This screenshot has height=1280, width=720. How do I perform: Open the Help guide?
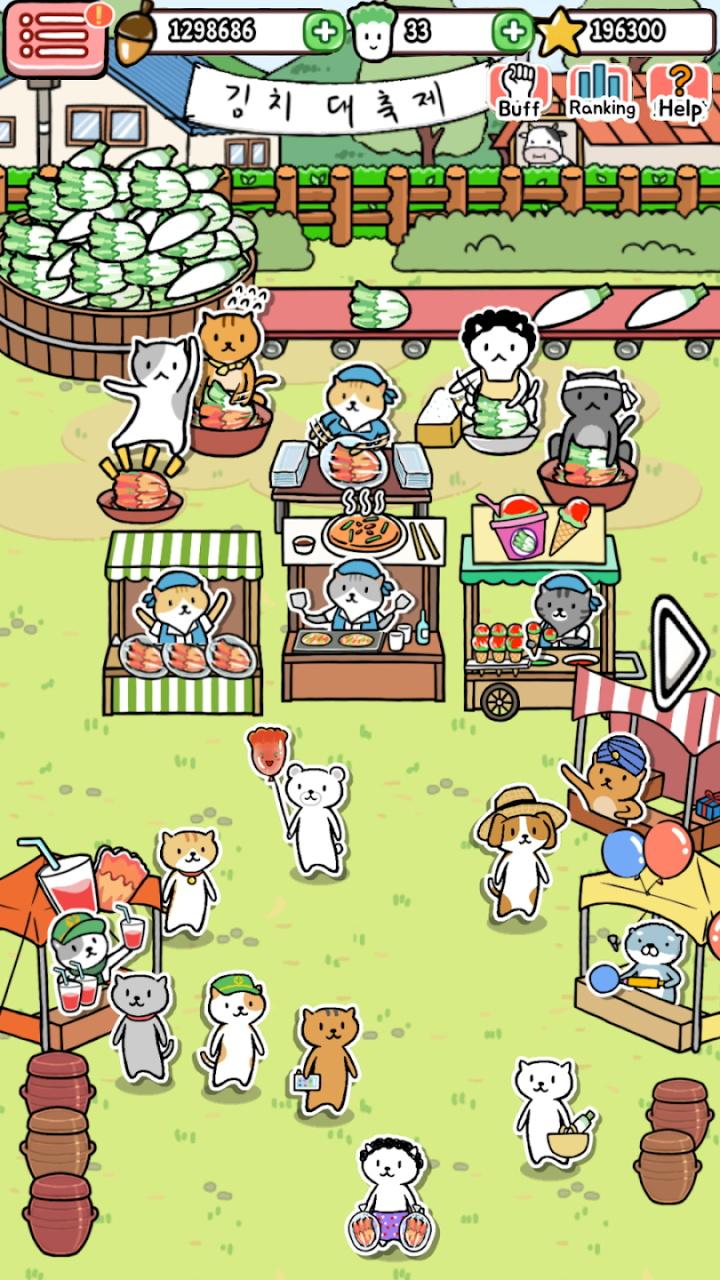[680, 92]
